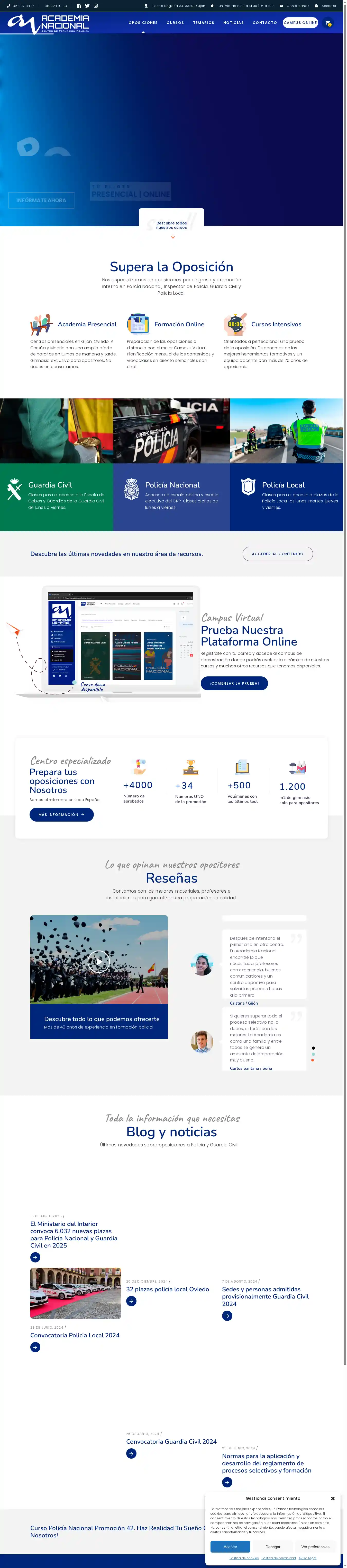The width and height of the screenshot is (347, 1568).
Task: Go to the Temarios section
Action: pos(204,23)
